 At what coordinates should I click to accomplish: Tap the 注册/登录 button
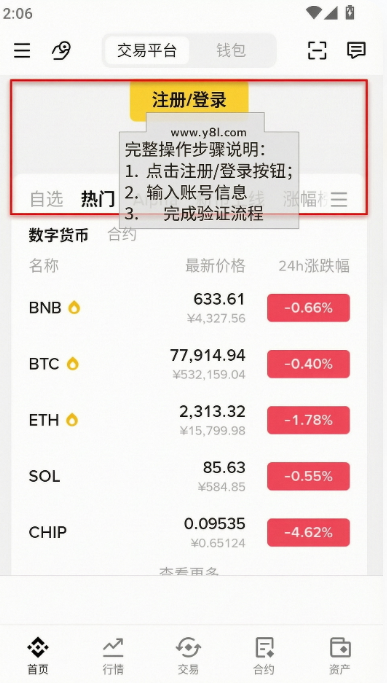click(x=189, y=100)
